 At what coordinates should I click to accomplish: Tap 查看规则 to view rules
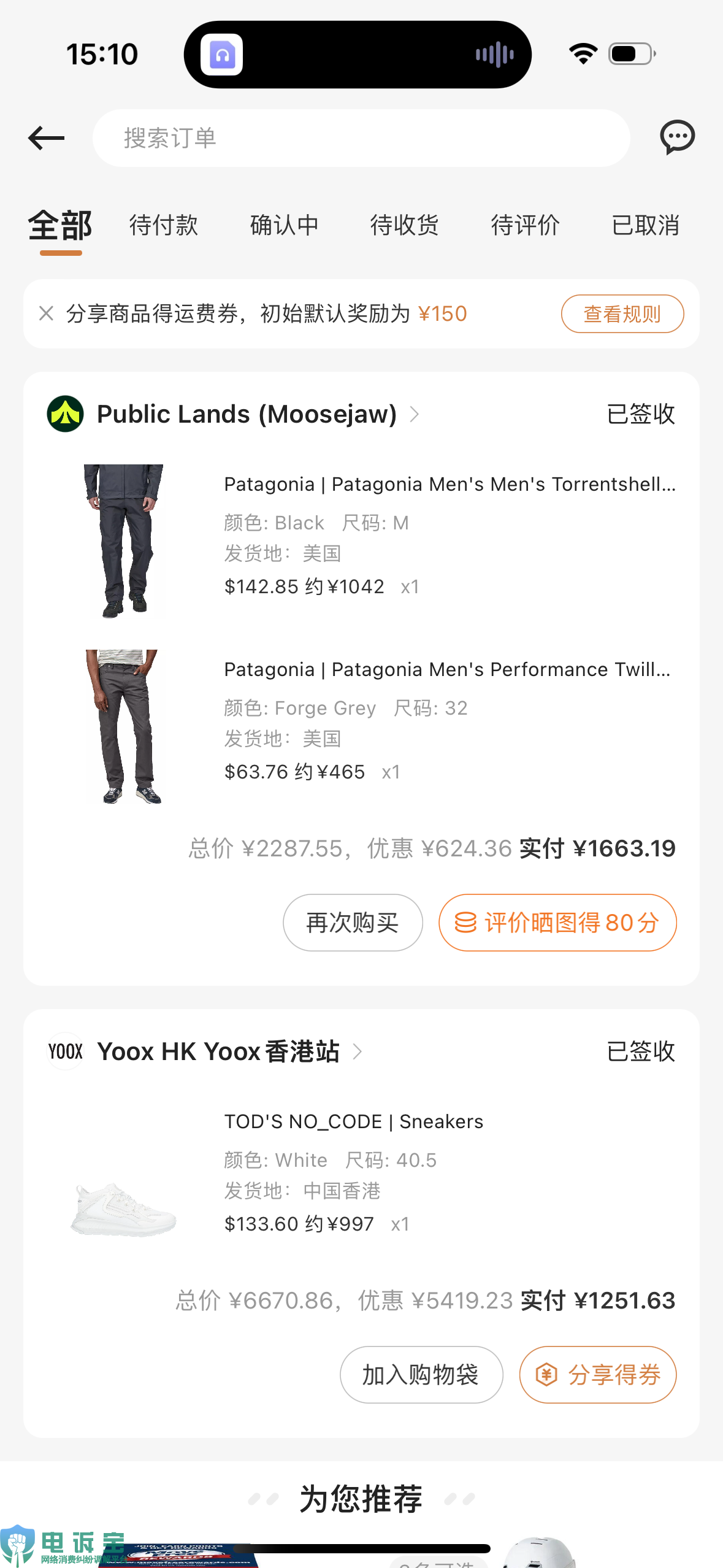622,314
